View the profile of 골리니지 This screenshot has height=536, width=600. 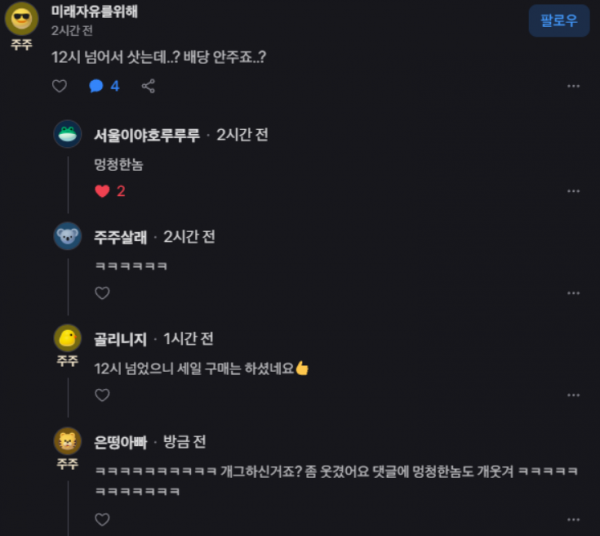pyautogui.click(x=68, y=338)
